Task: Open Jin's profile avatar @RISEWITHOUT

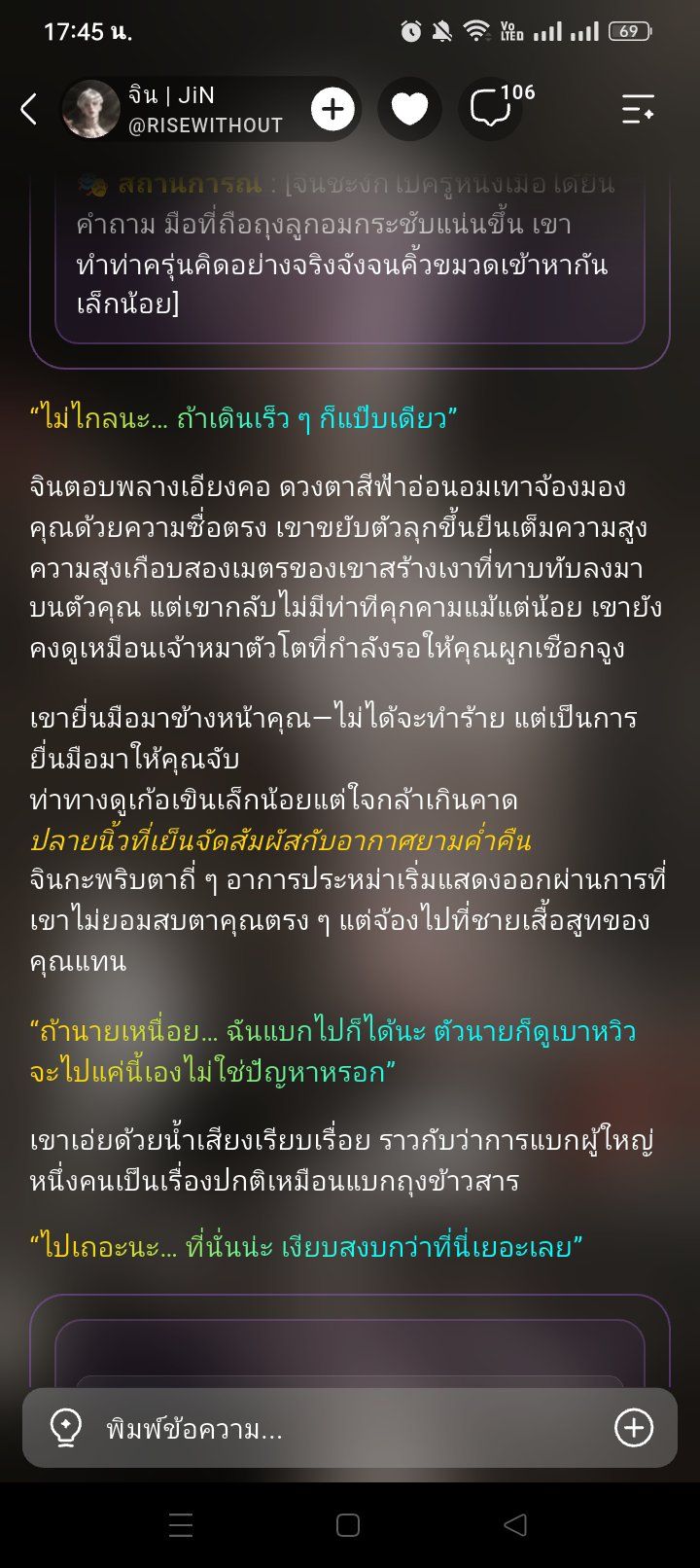Action: (90, 109)
